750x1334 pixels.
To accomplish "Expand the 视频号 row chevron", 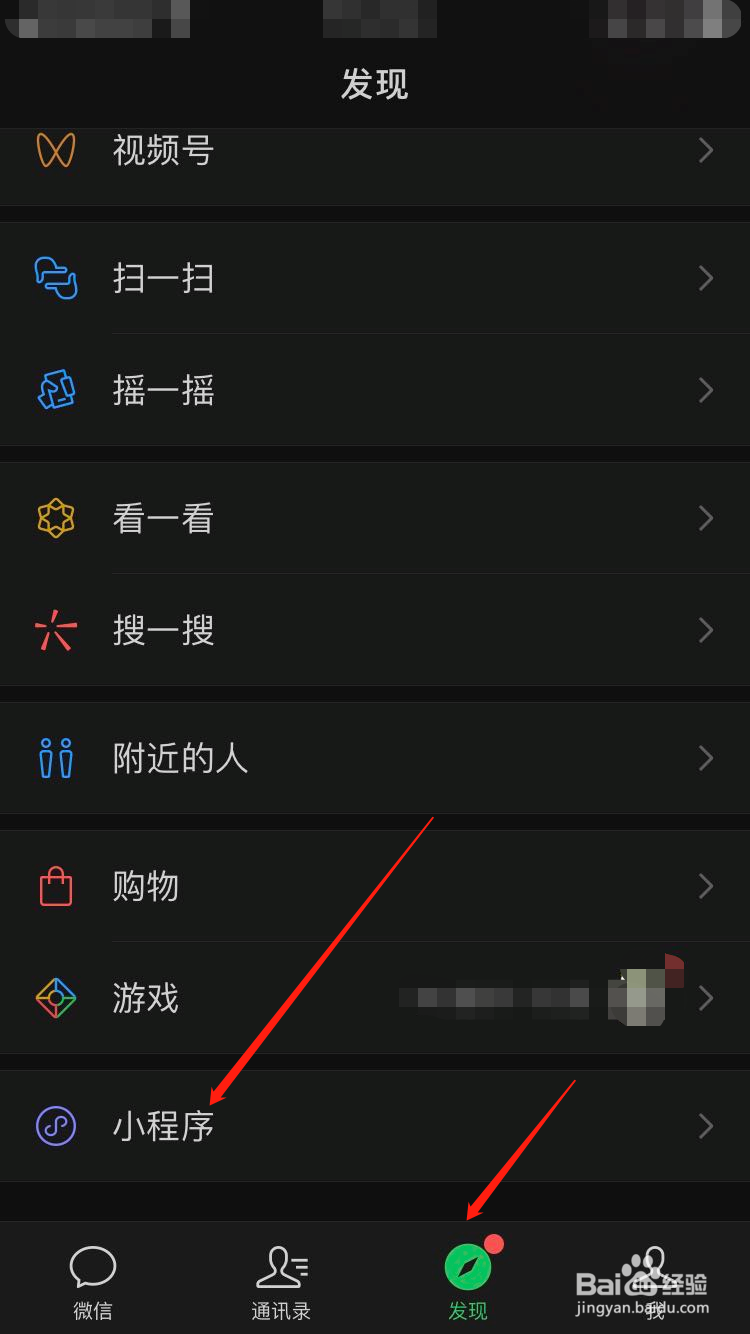I will [x=706, y=150].
